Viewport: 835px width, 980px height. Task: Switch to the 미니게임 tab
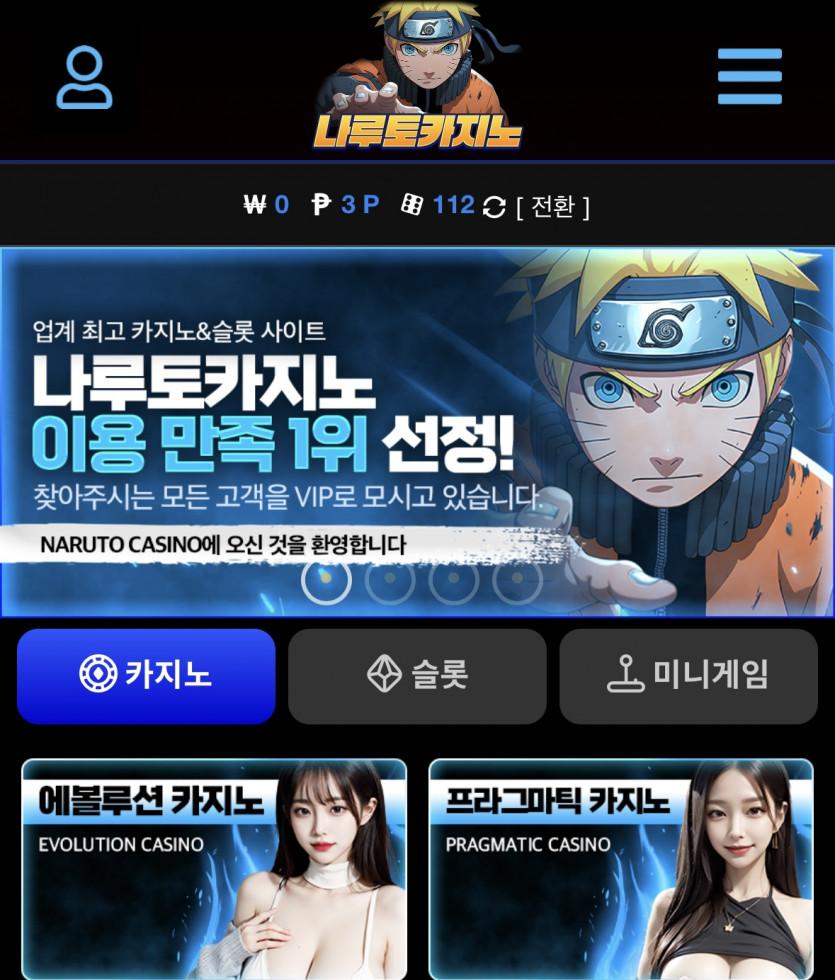coord(688,675)
